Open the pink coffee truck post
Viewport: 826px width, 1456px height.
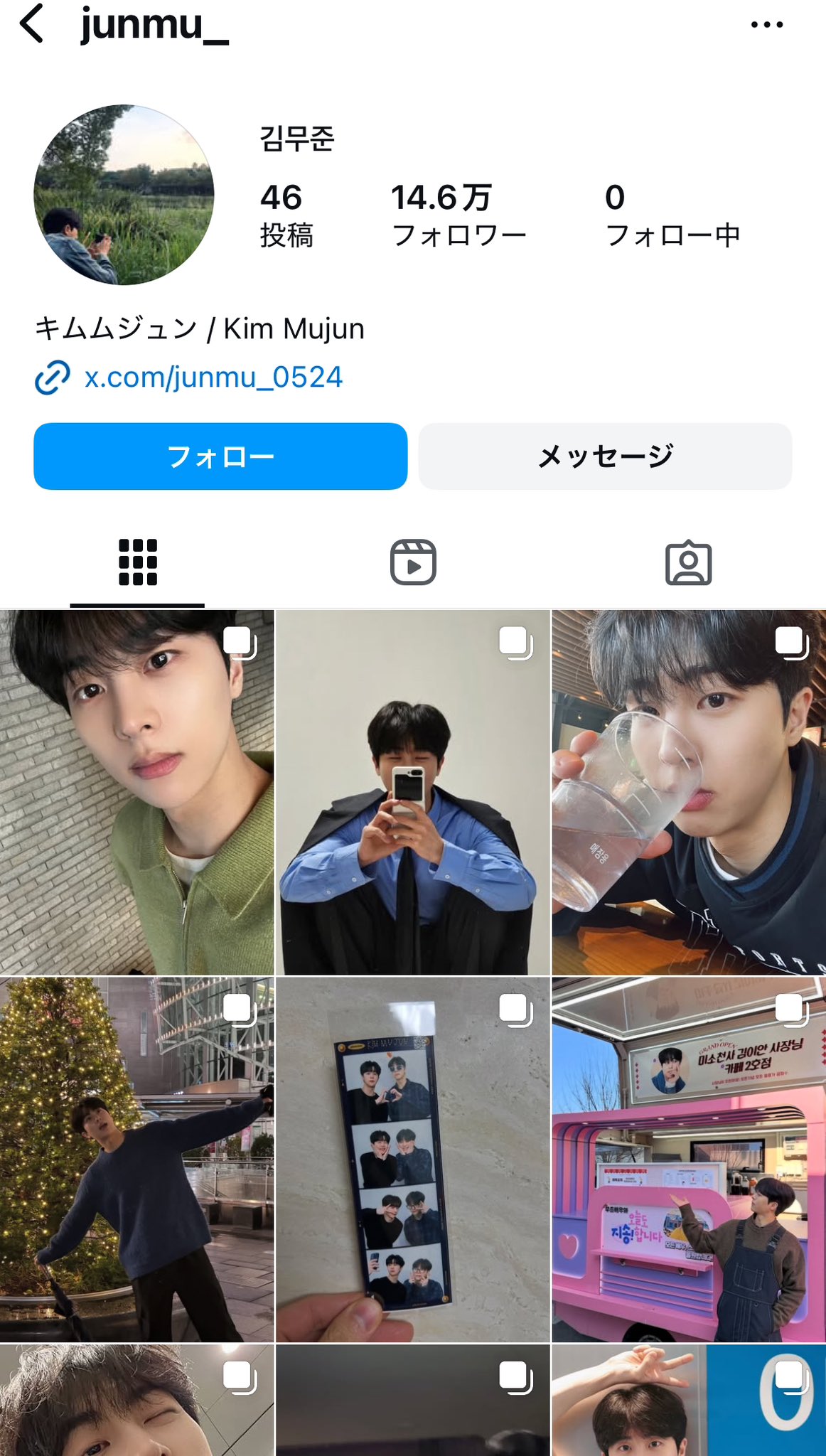(689, 1160)
